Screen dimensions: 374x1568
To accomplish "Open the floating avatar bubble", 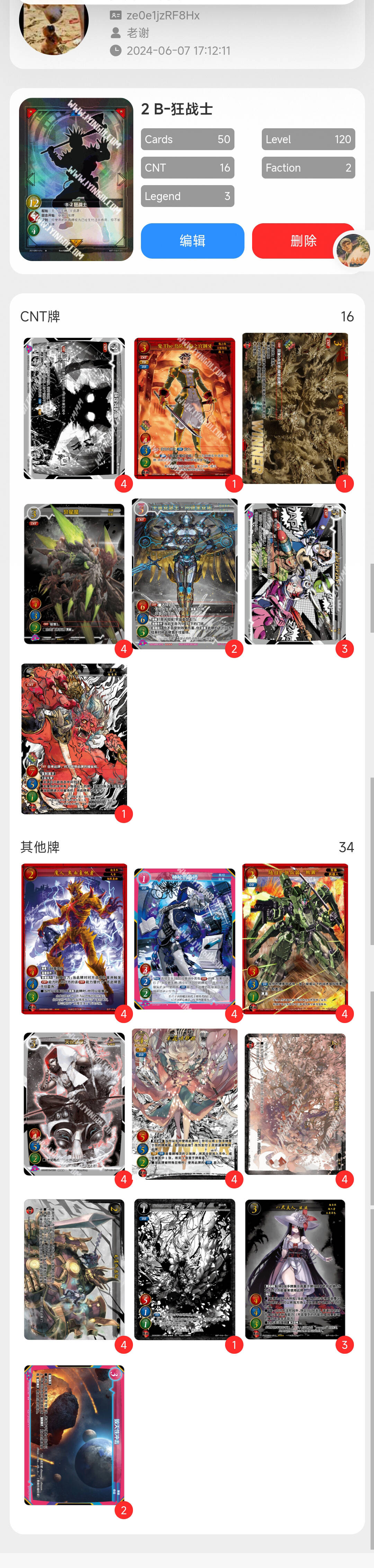I will coord(353,250).
